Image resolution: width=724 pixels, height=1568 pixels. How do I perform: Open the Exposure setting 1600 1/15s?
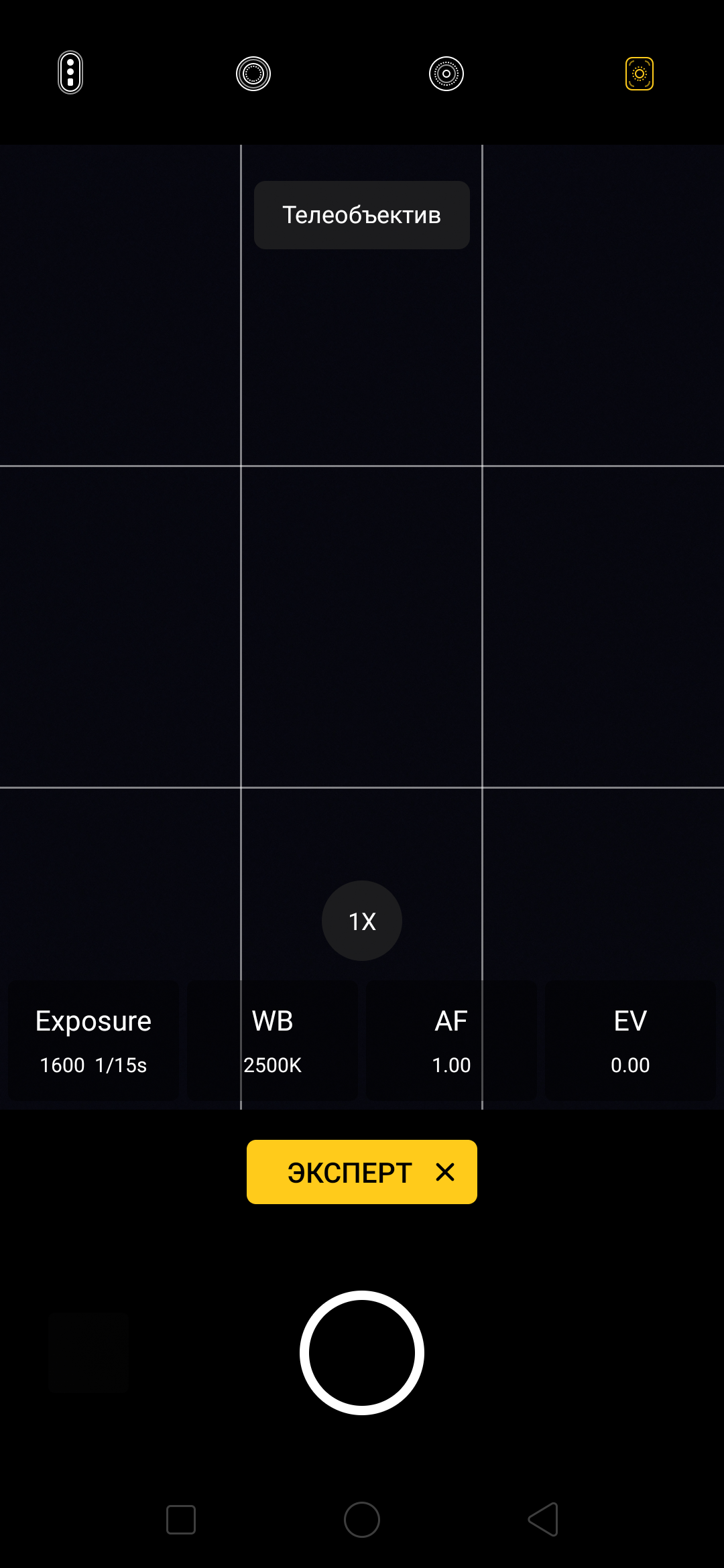(93, 1041)
